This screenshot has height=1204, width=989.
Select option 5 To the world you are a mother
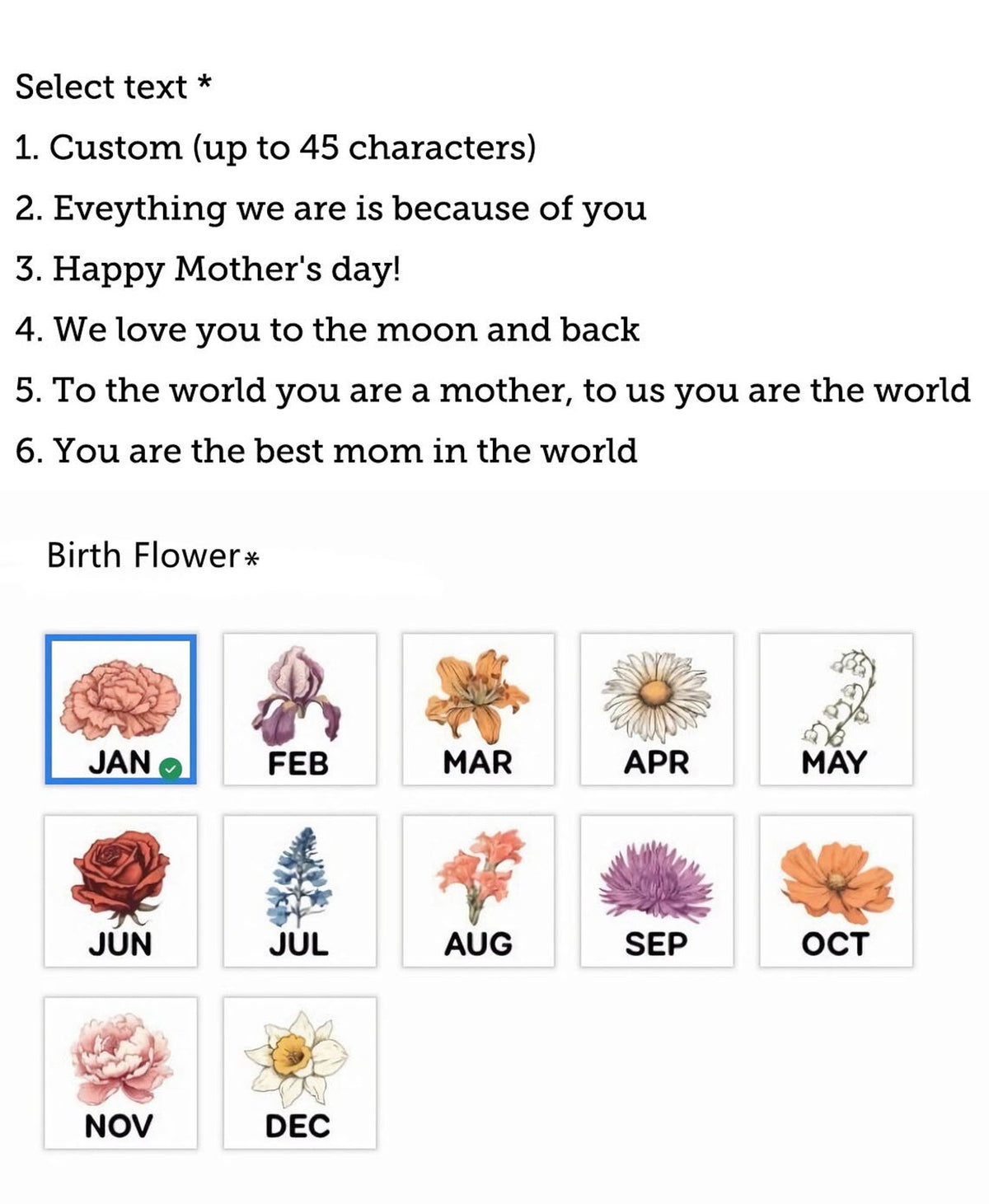(492, 388)
